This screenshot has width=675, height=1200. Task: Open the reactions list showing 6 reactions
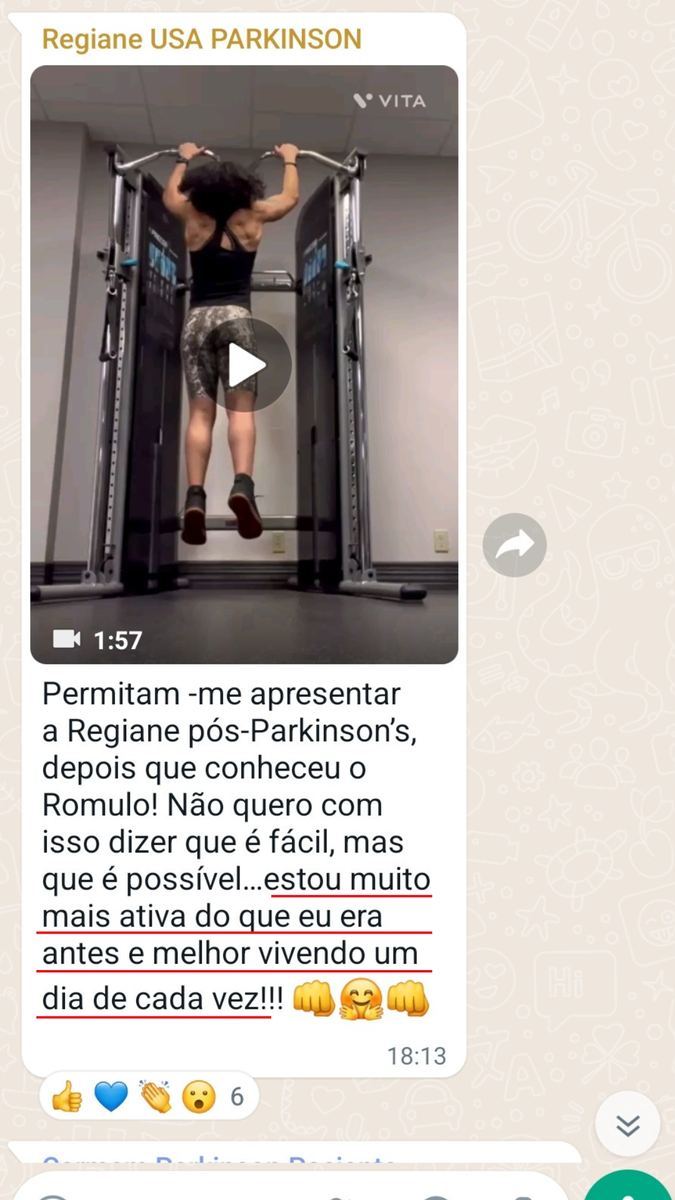pyautogui.click(x=149, y=1097)
